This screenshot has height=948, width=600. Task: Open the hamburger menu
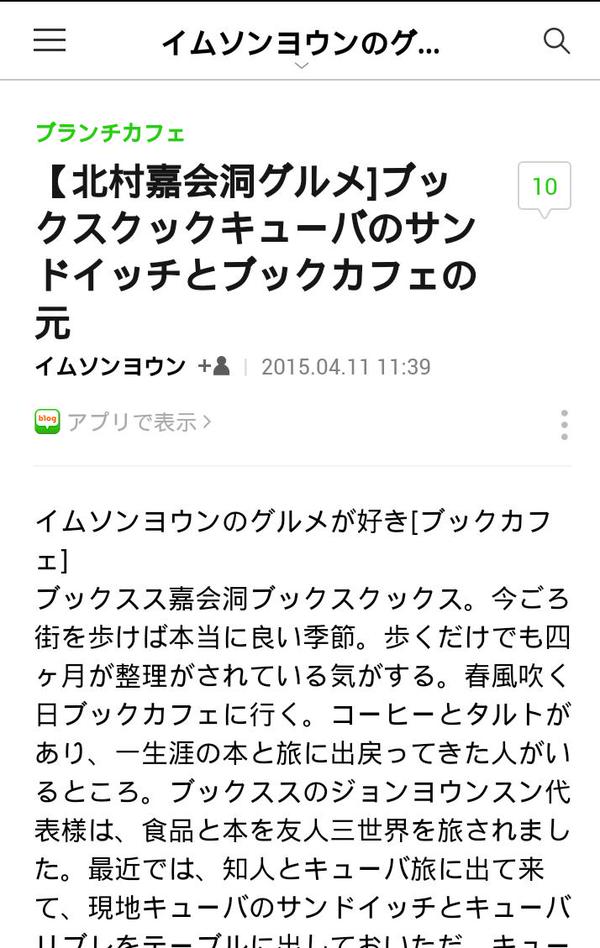point(49,40)
